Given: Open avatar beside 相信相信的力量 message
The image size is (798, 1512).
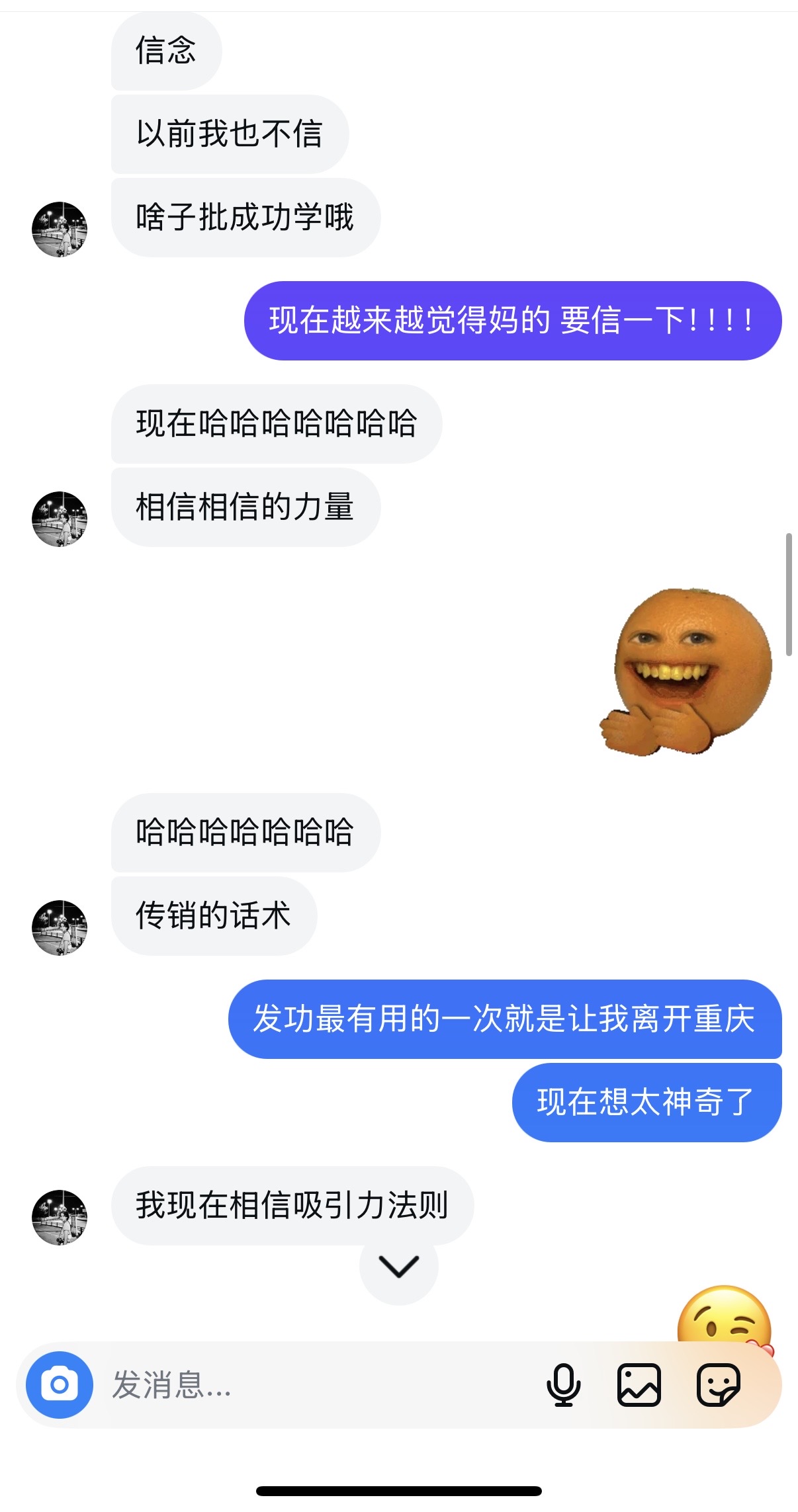Looking at the screenshot, I should point(60,519).
